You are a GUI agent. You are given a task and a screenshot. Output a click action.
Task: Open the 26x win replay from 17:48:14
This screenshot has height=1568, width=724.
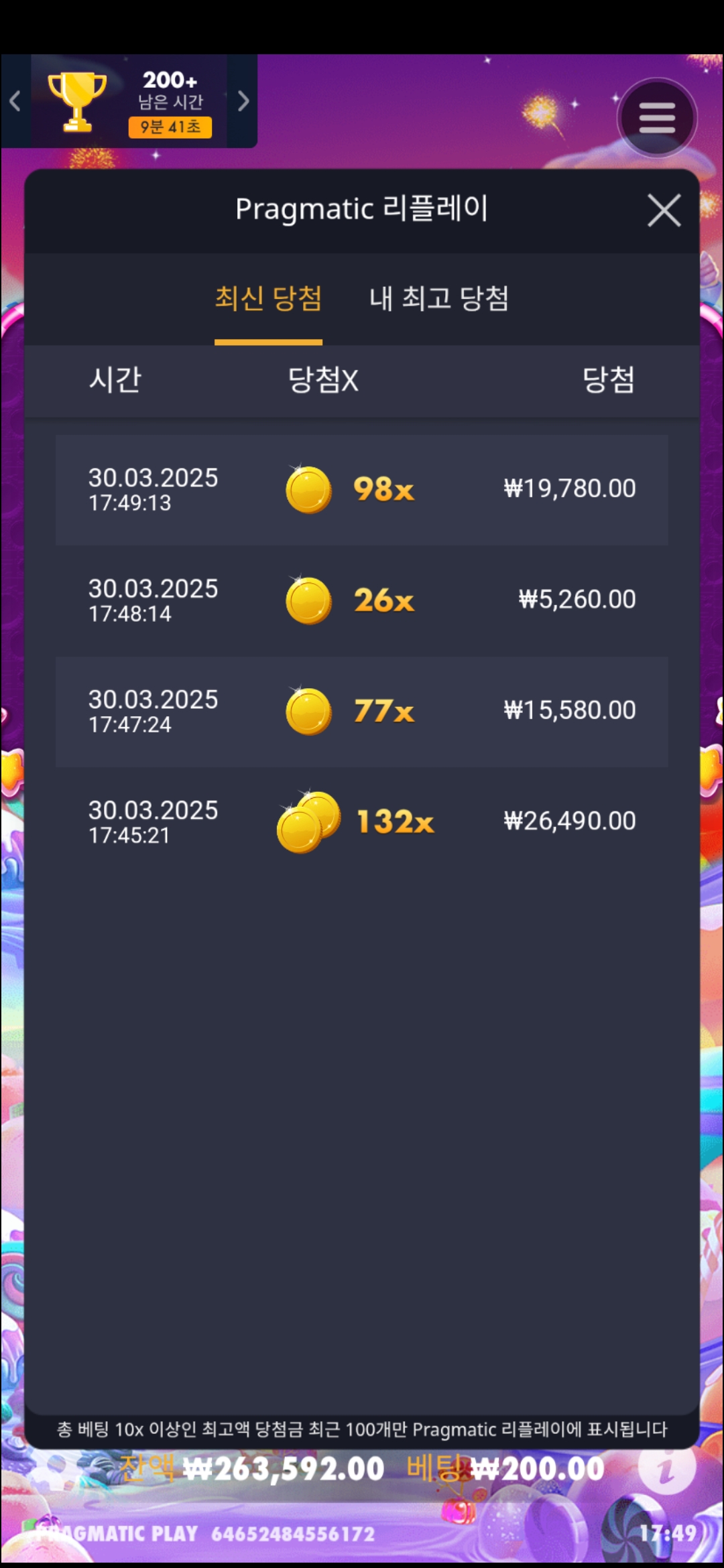coord(362,600)
